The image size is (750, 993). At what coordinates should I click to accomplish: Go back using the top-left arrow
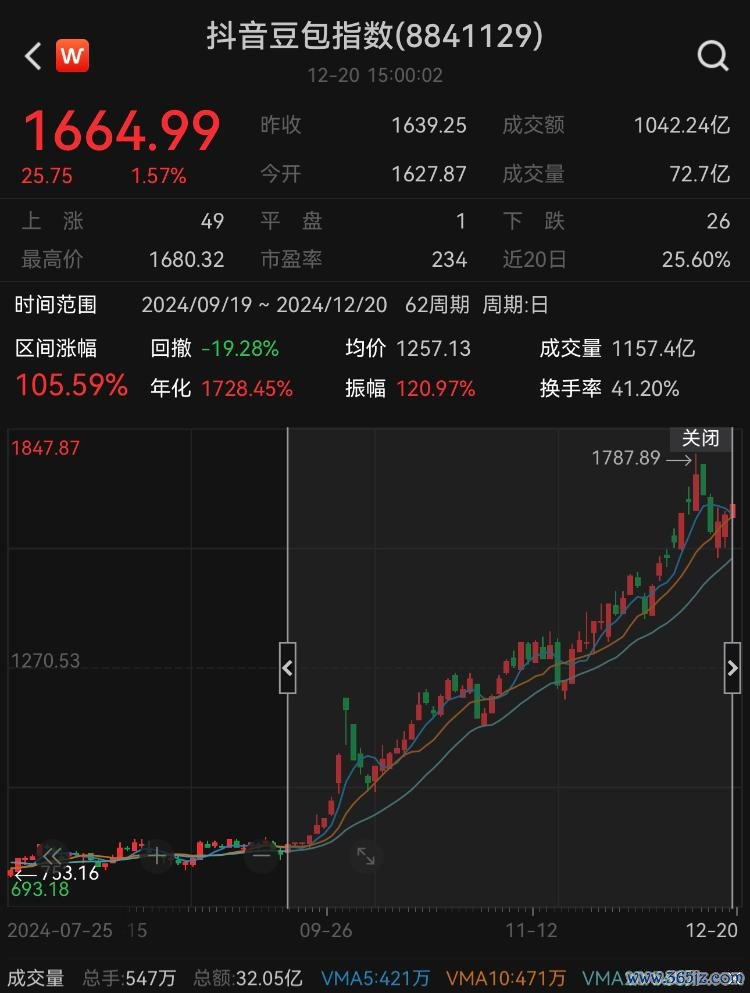(32, 56)
